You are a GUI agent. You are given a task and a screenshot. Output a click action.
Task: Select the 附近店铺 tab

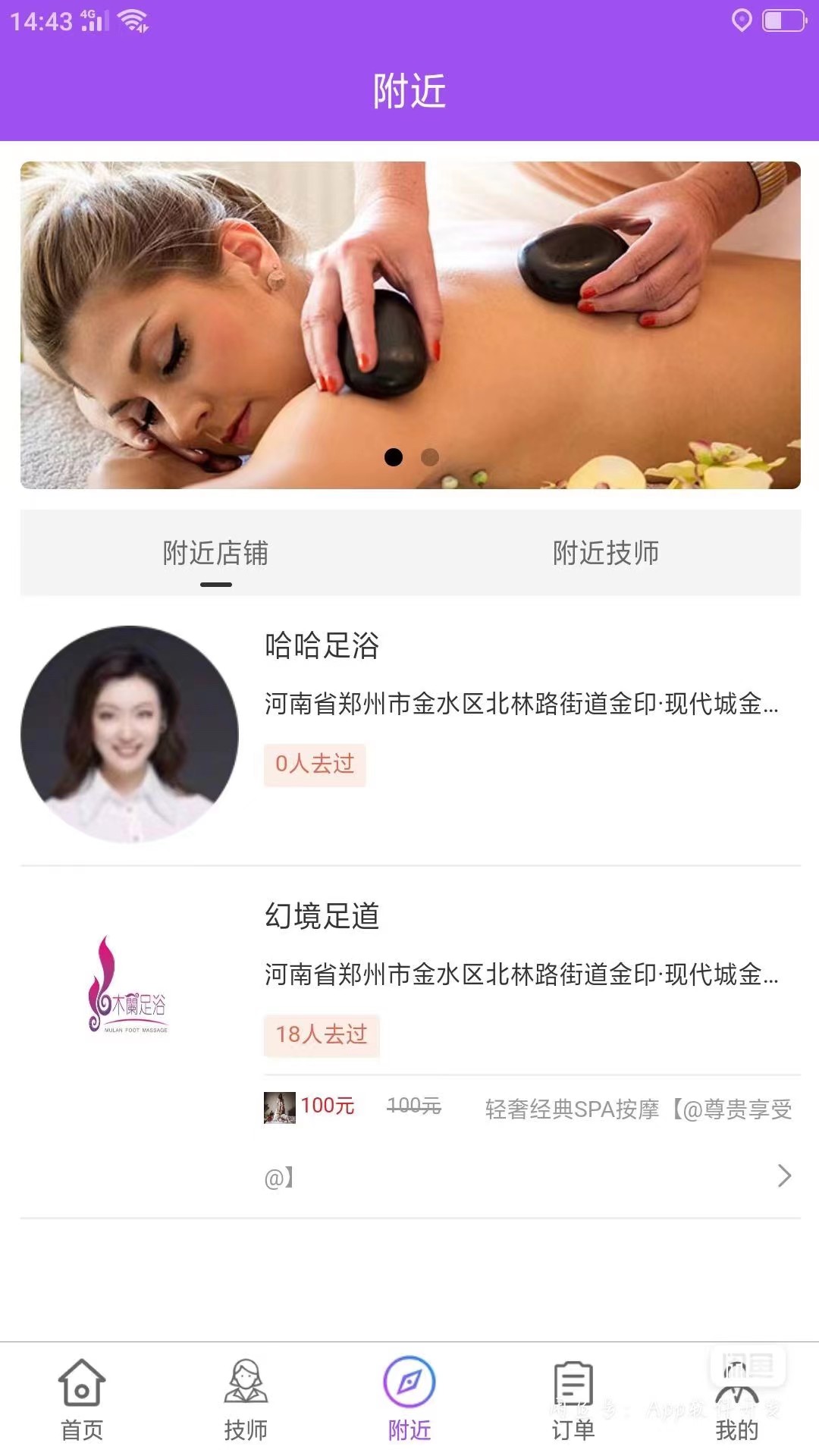click(x=215, y=553)
